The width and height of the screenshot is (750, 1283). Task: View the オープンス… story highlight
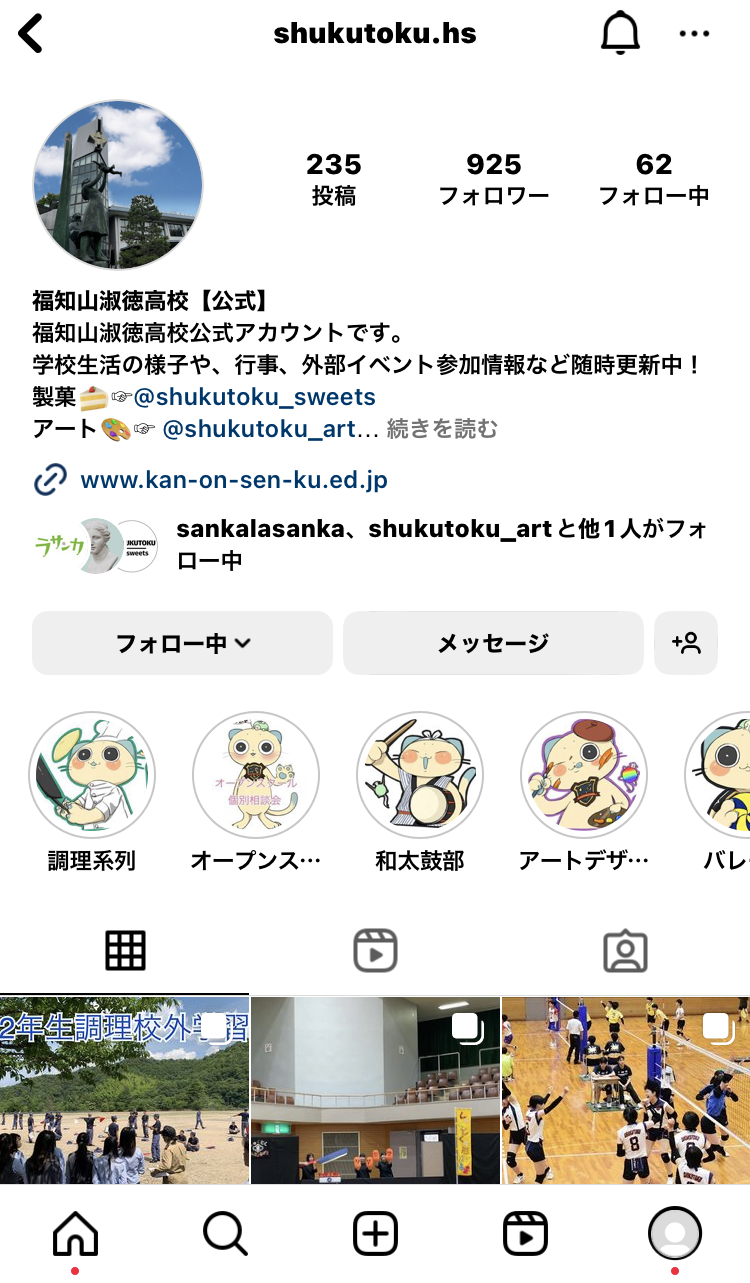coord(256,775)
